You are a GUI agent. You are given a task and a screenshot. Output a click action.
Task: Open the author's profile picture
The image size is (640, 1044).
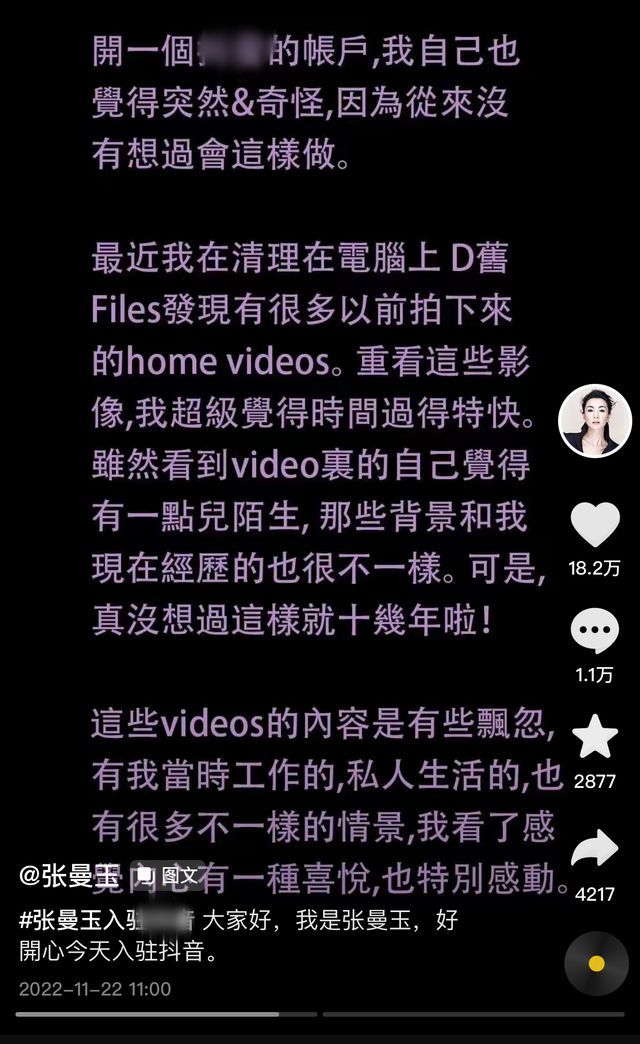point(595,421)
